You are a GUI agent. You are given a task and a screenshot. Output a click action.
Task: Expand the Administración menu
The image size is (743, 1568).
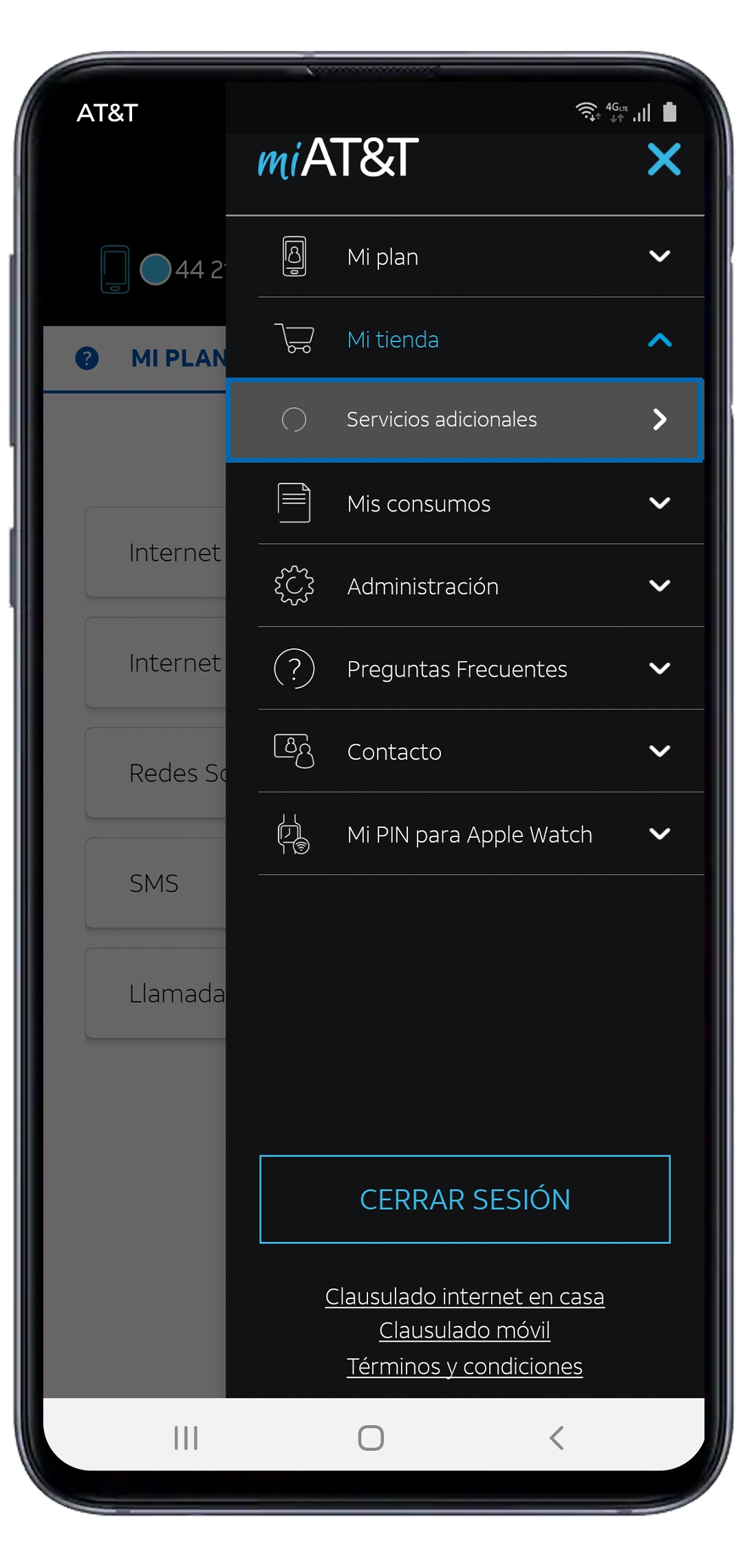pos(465,586)
